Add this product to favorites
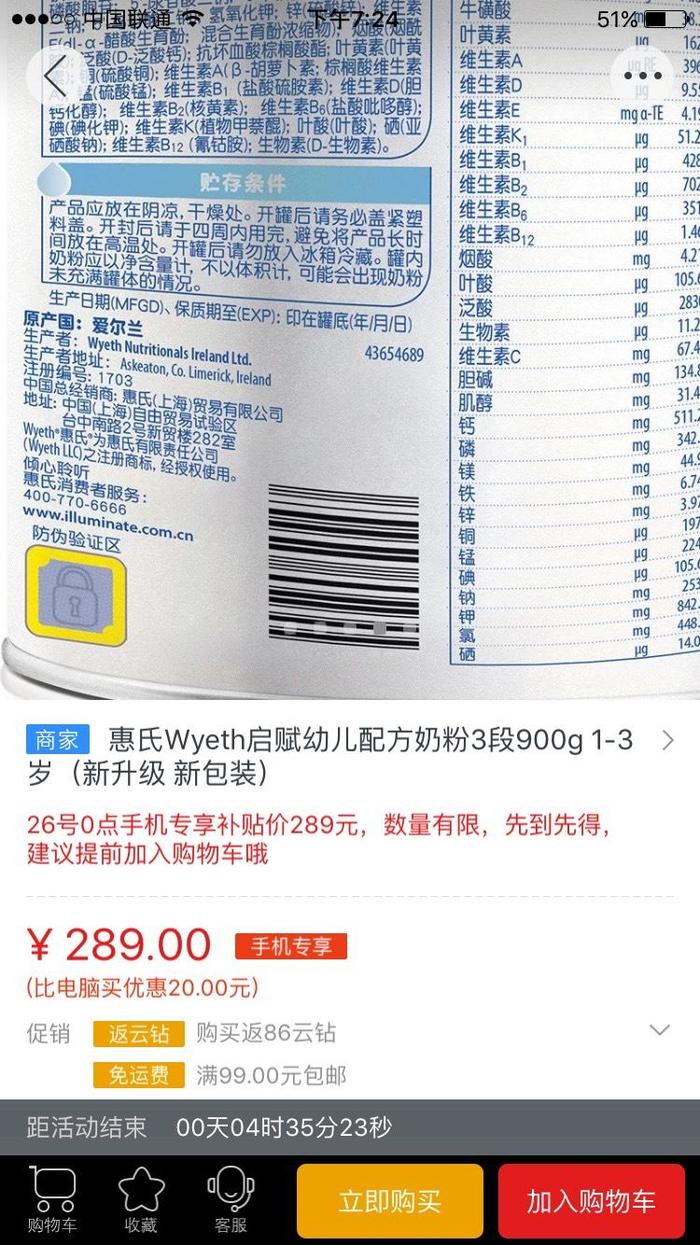700x1245 pixels. tap(141, 1200)
